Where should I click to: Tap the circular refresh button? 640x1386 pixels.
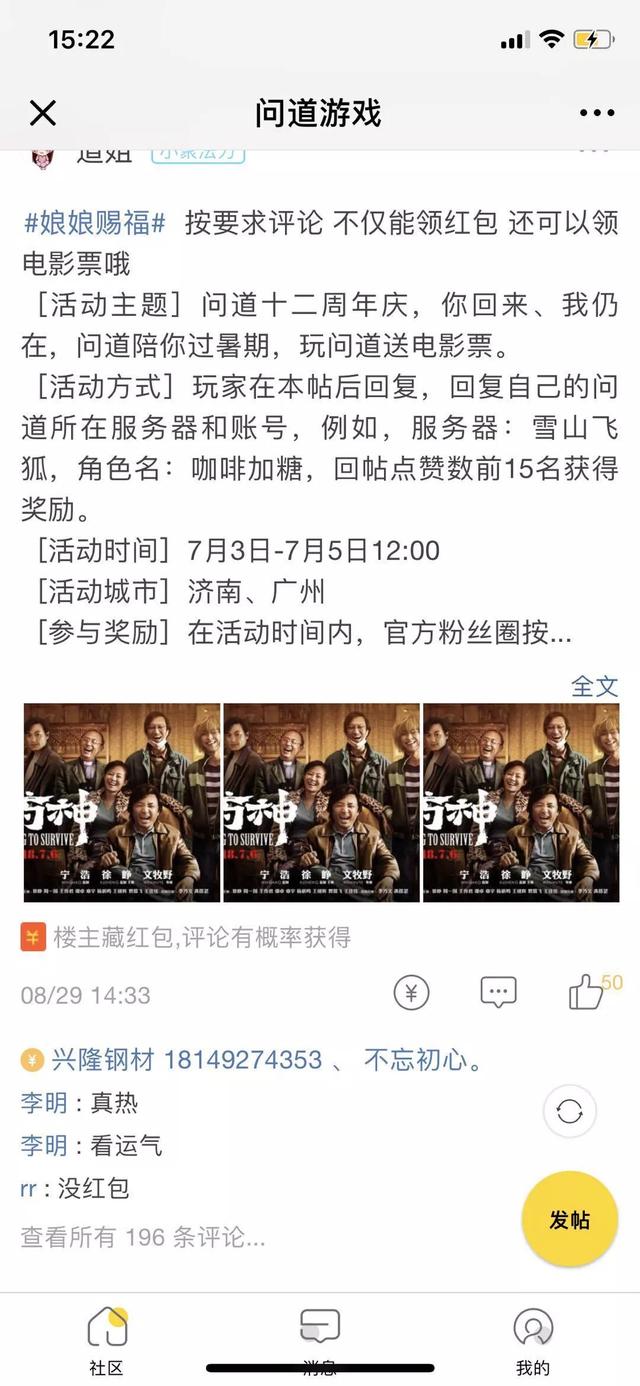click(x=570, y=1112)
